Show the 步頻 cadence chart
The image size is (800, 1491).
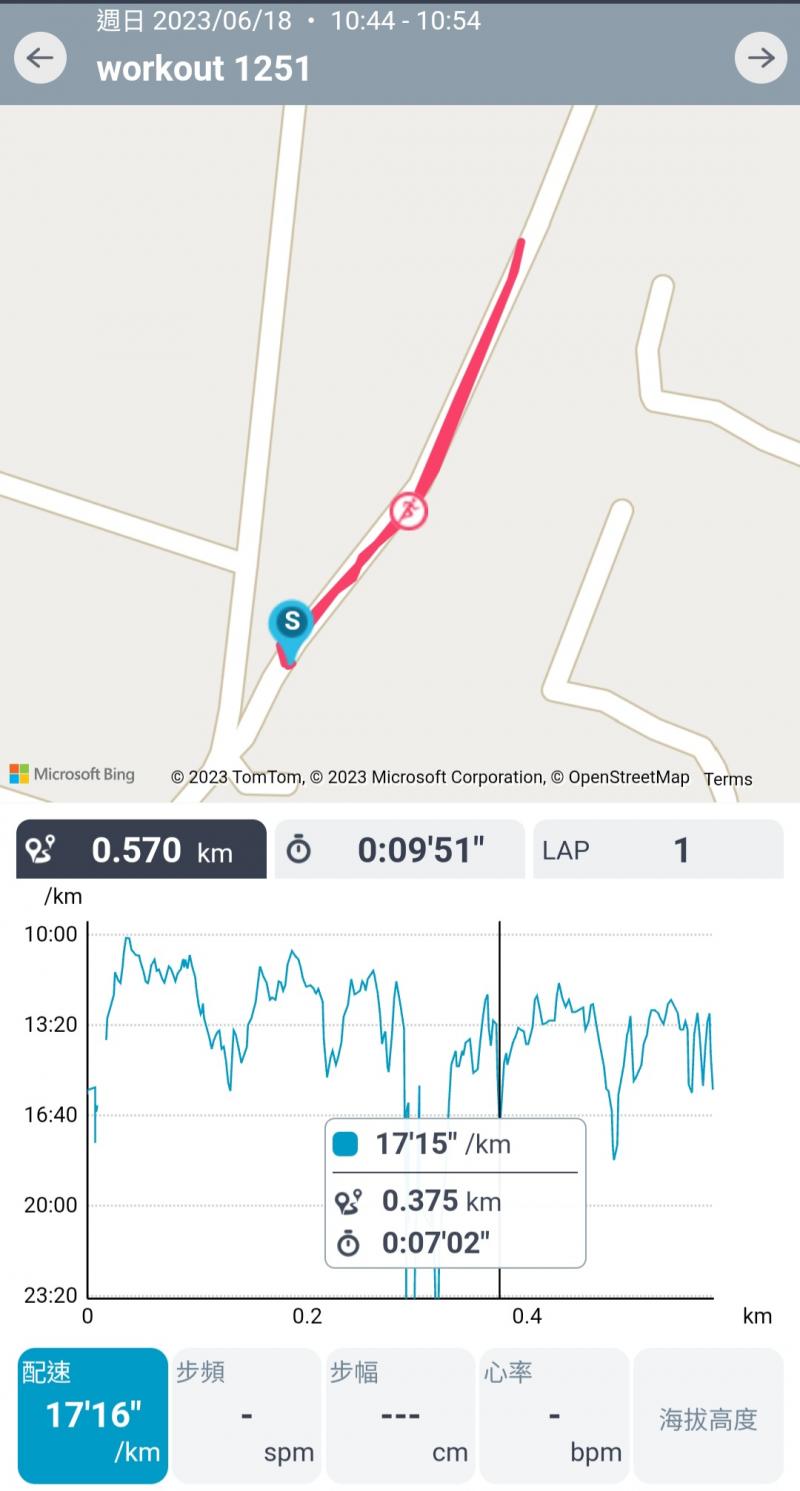click(246, 1415)
